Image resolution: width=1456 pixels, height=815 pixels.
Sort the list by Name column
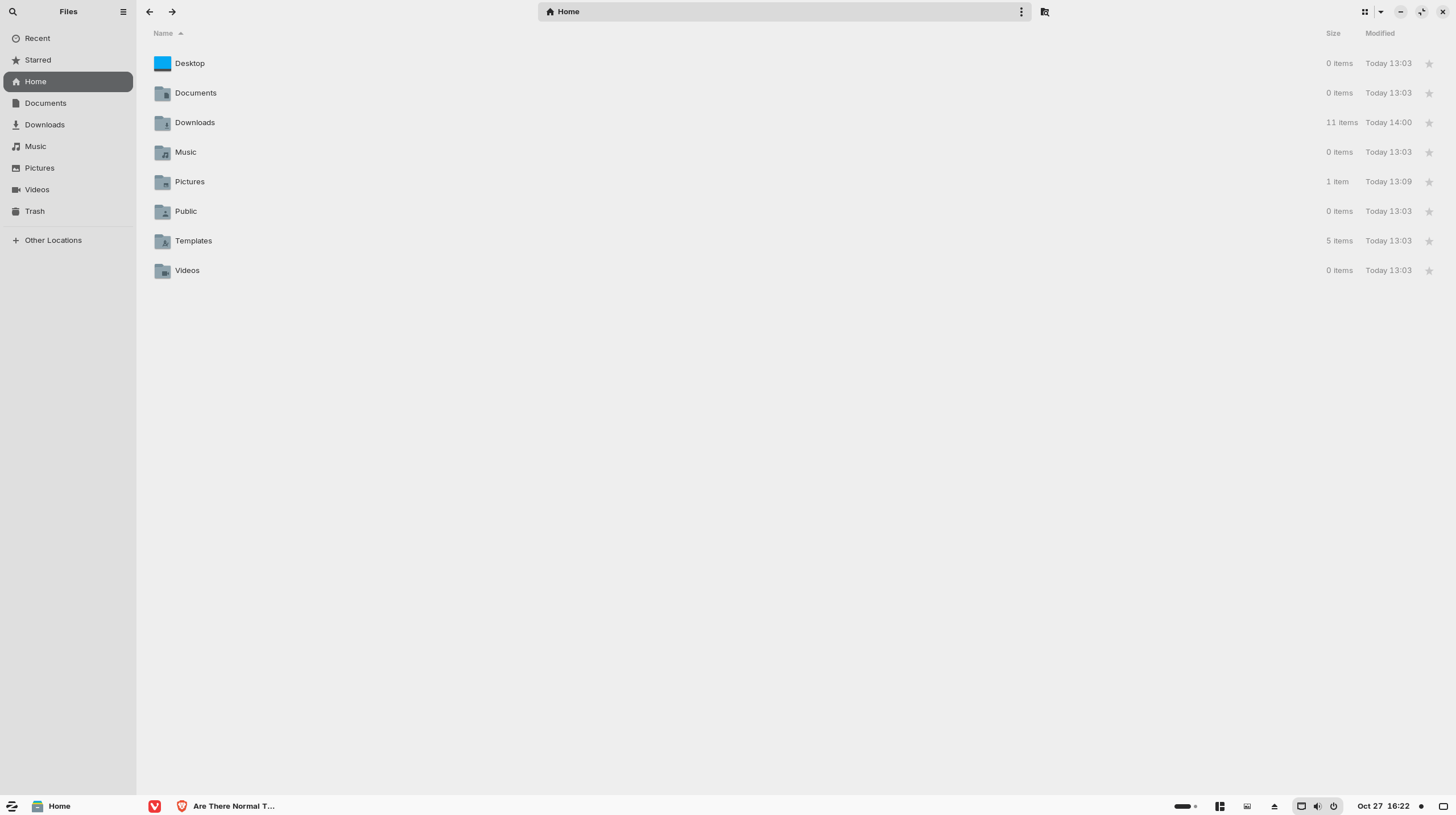(163, 34)
